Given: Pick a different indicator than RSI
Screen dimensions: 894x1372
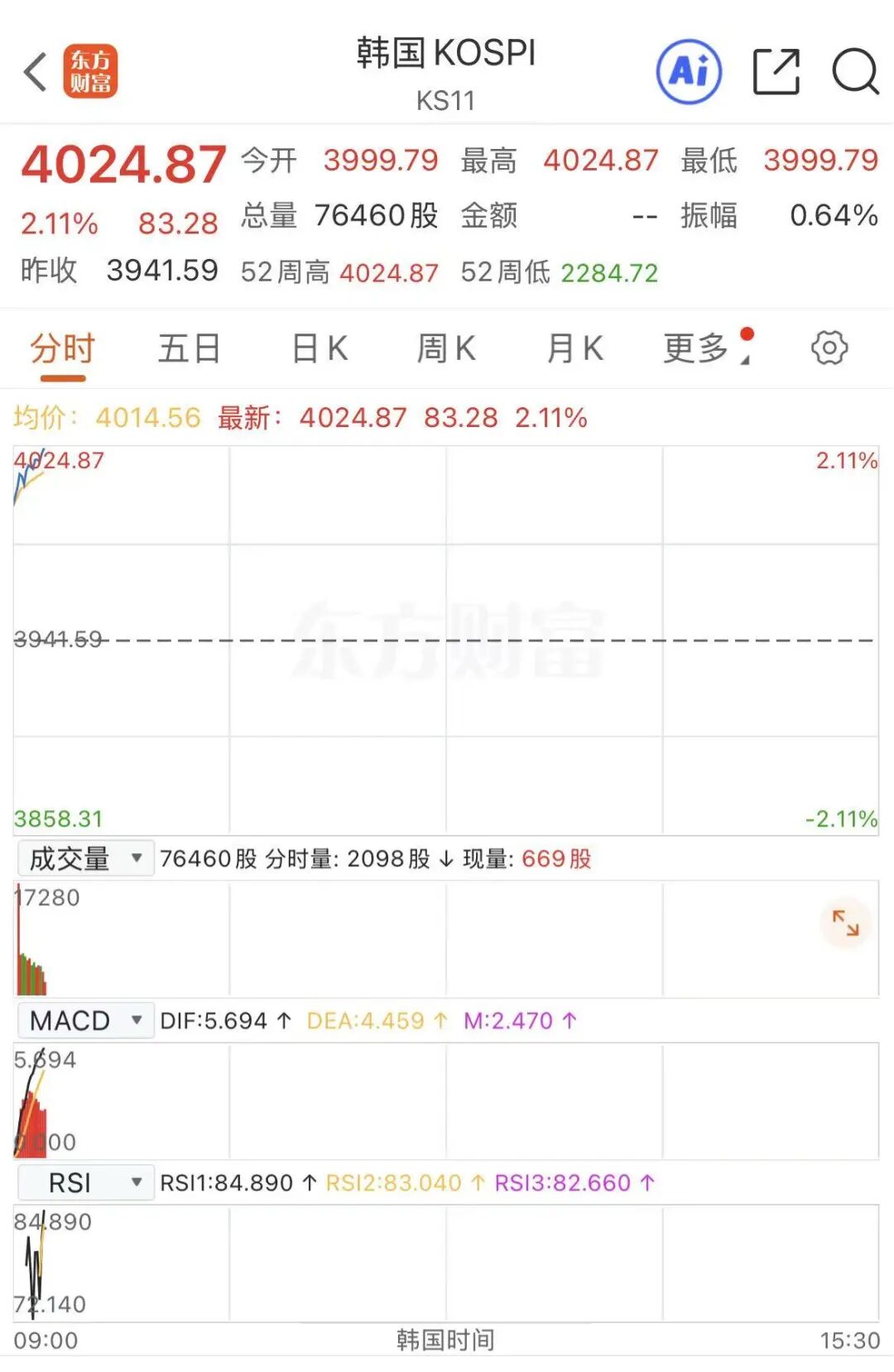Looking at the screenshot, I should [x=85, y=1183].
